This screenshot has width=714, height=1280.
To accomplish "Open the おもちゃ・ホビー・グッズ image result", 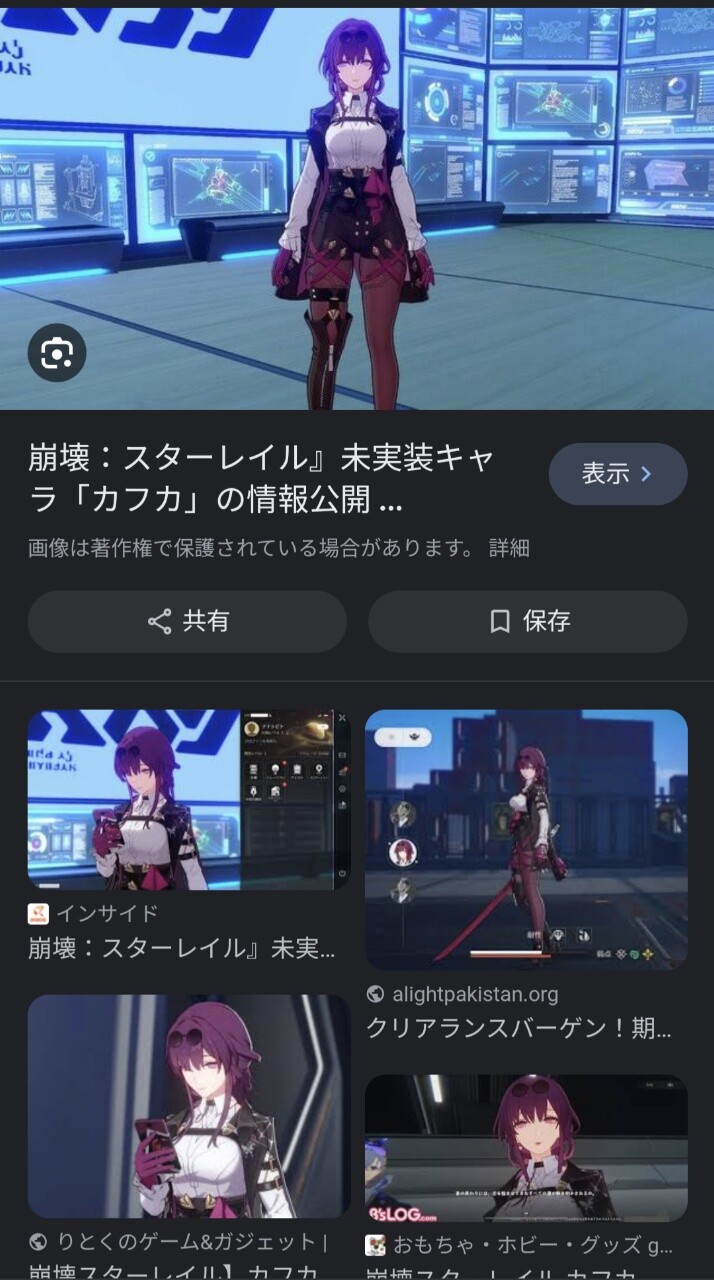I will coord(526,1148).
